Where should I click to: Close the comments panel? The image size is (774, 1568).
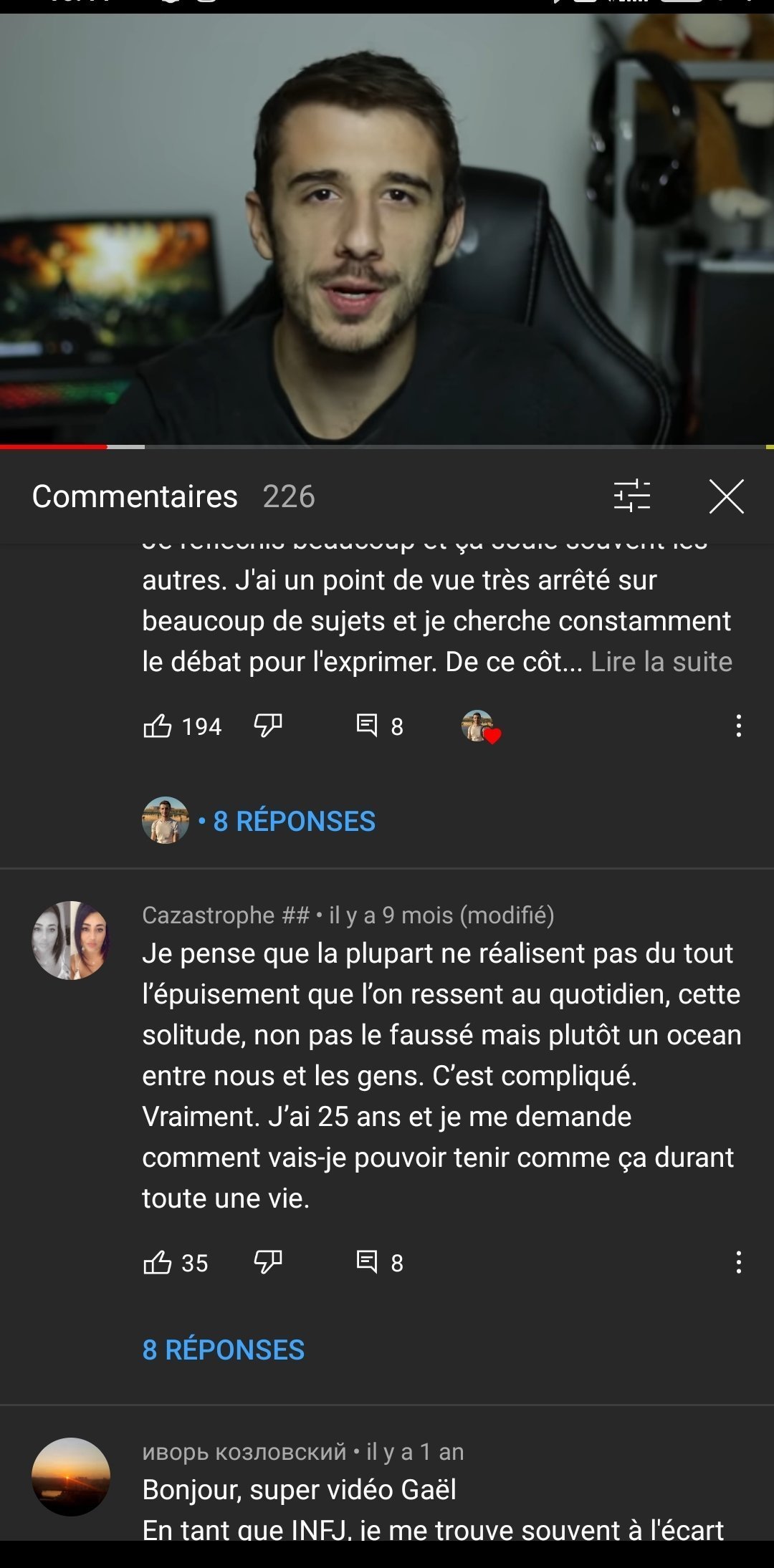coord(726,496)
